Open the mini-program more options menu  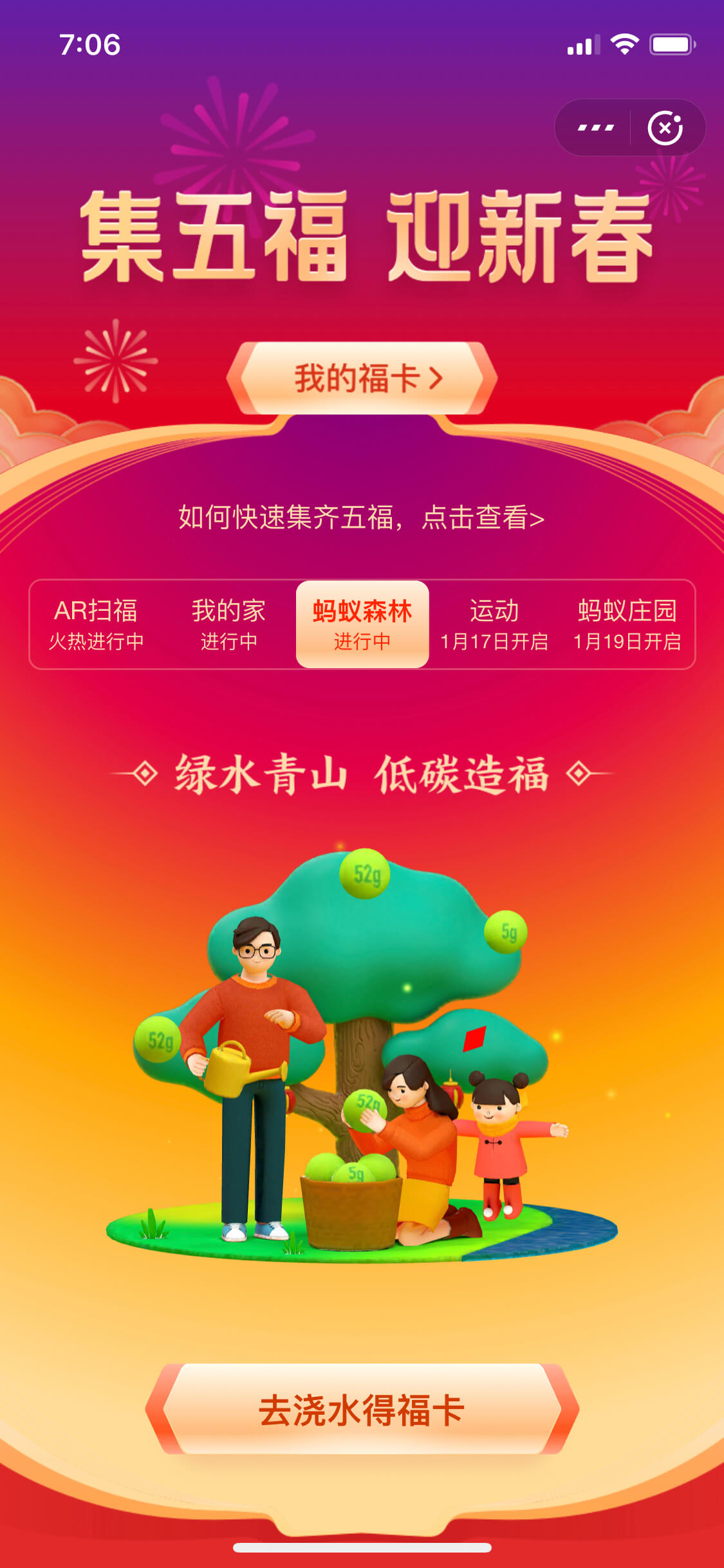[595, 127]
